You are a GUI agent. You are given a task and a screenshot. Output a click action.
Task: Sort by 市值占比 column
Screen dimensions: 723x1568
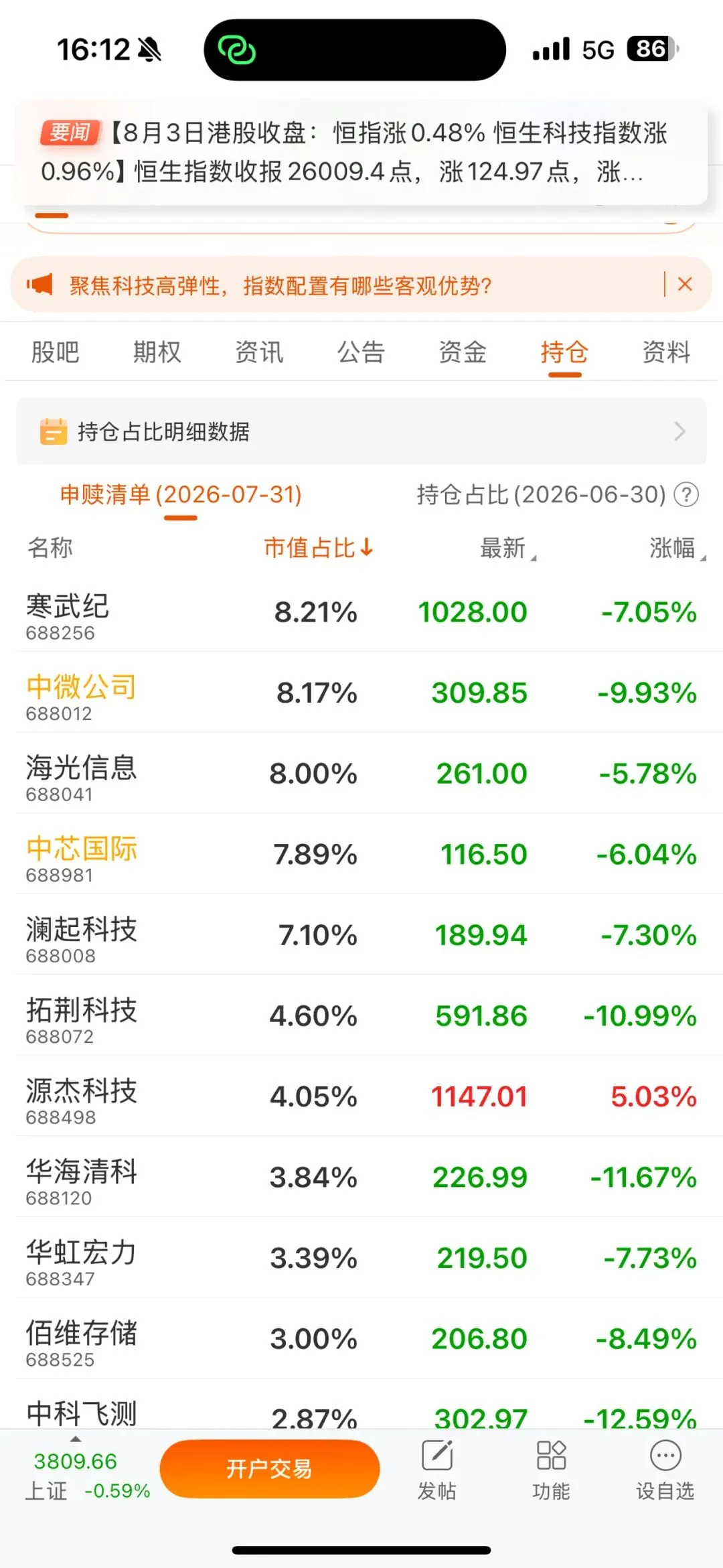click(319, 548)
